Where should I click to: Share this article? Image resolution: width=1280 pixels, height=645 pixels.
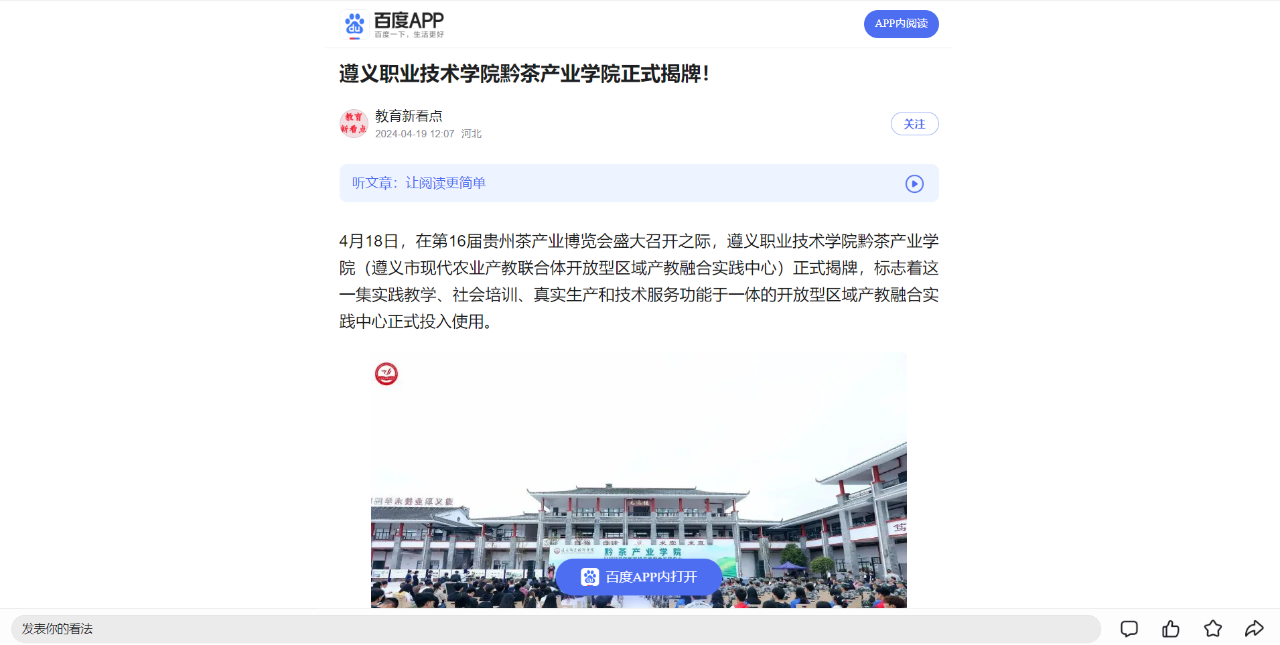(1254, 629)
